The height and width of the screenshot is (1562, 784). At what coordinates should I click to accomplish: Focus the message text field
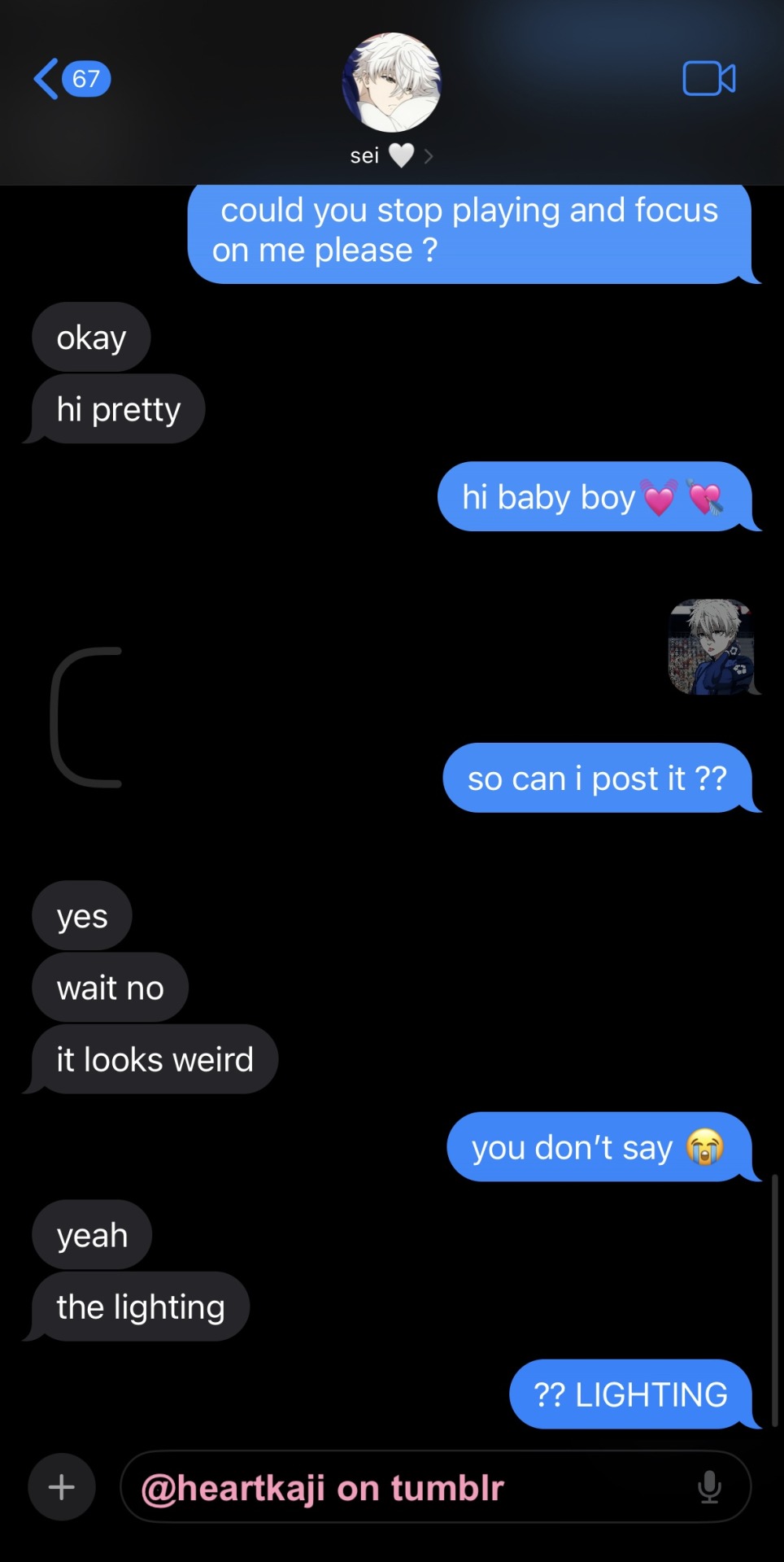[407, 1487]
